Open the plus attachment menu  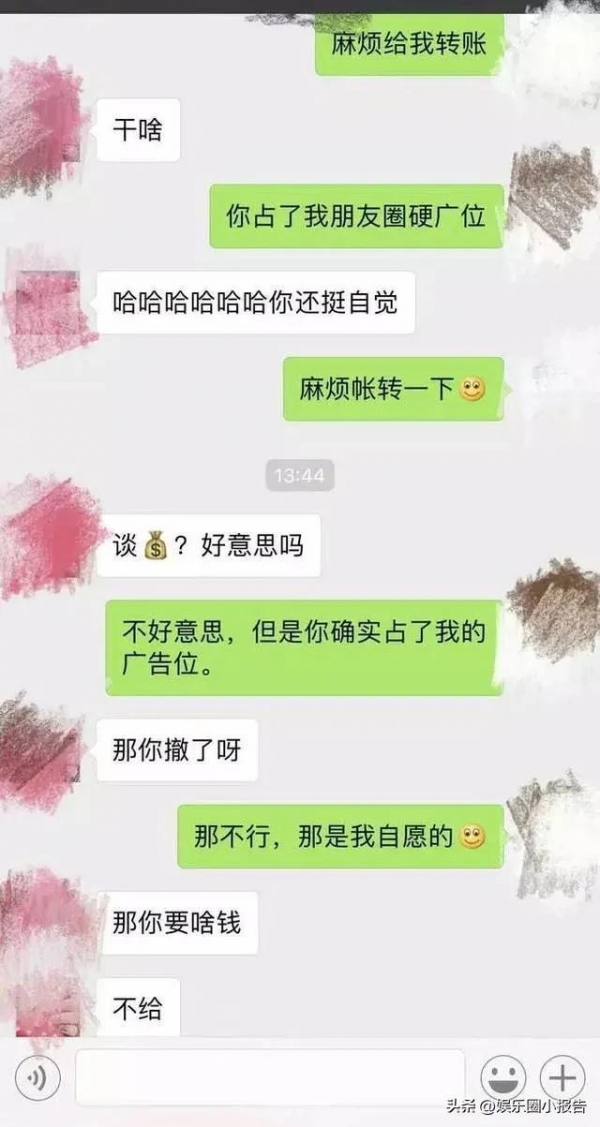562,1077
